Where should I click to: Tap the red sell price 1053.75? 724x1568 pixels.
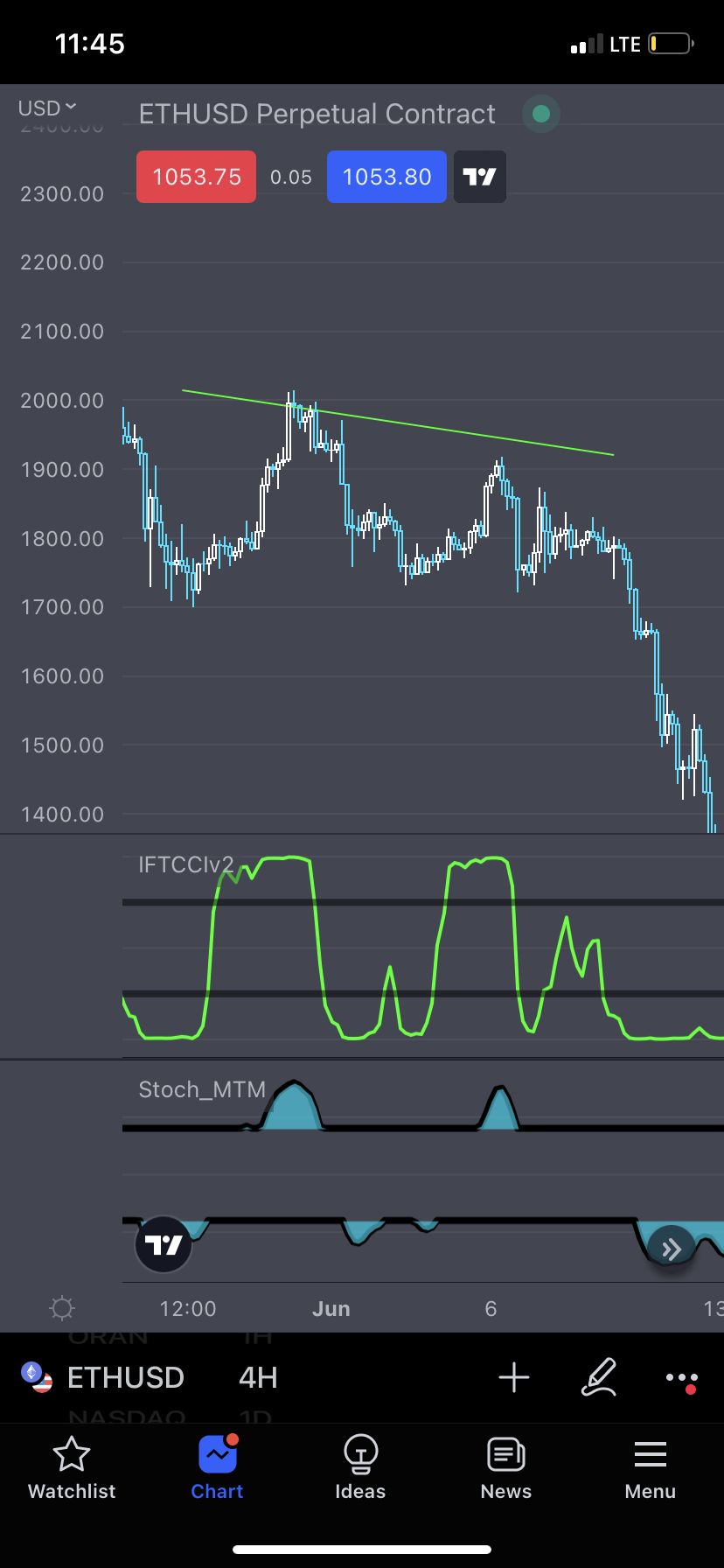pos(196,177)
